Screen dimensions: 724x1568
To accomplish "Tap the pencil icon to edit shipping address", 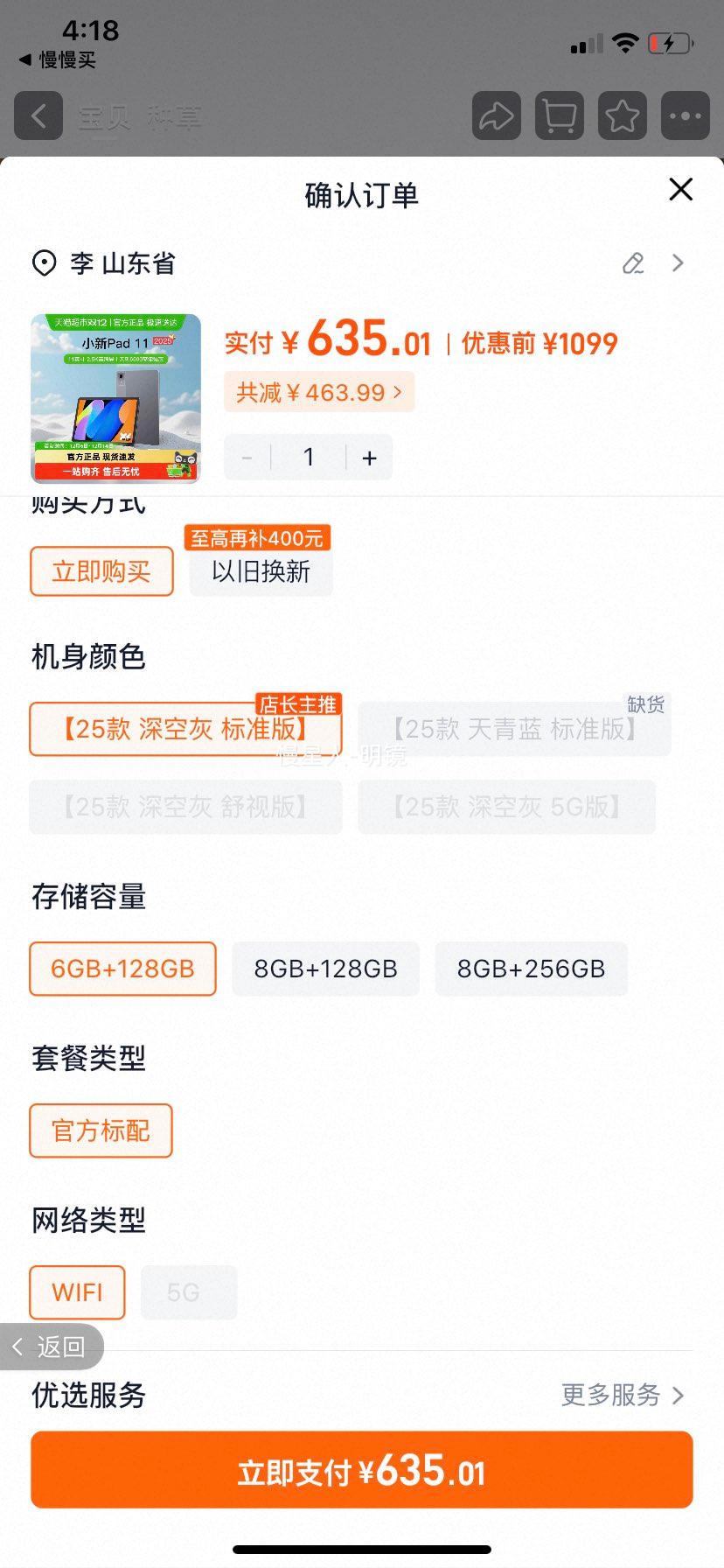I will (x=633, y=263).
